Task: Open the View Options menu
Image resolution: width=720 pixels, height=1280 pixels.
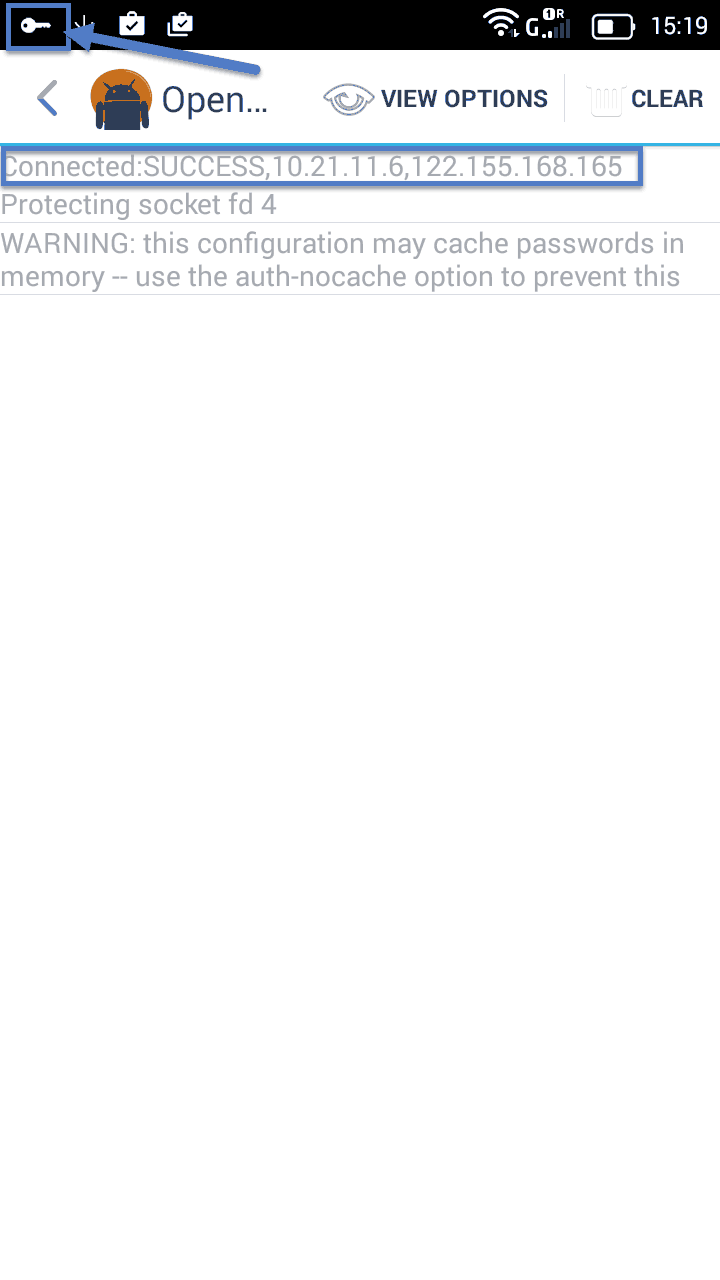Action: coord(436,99)
